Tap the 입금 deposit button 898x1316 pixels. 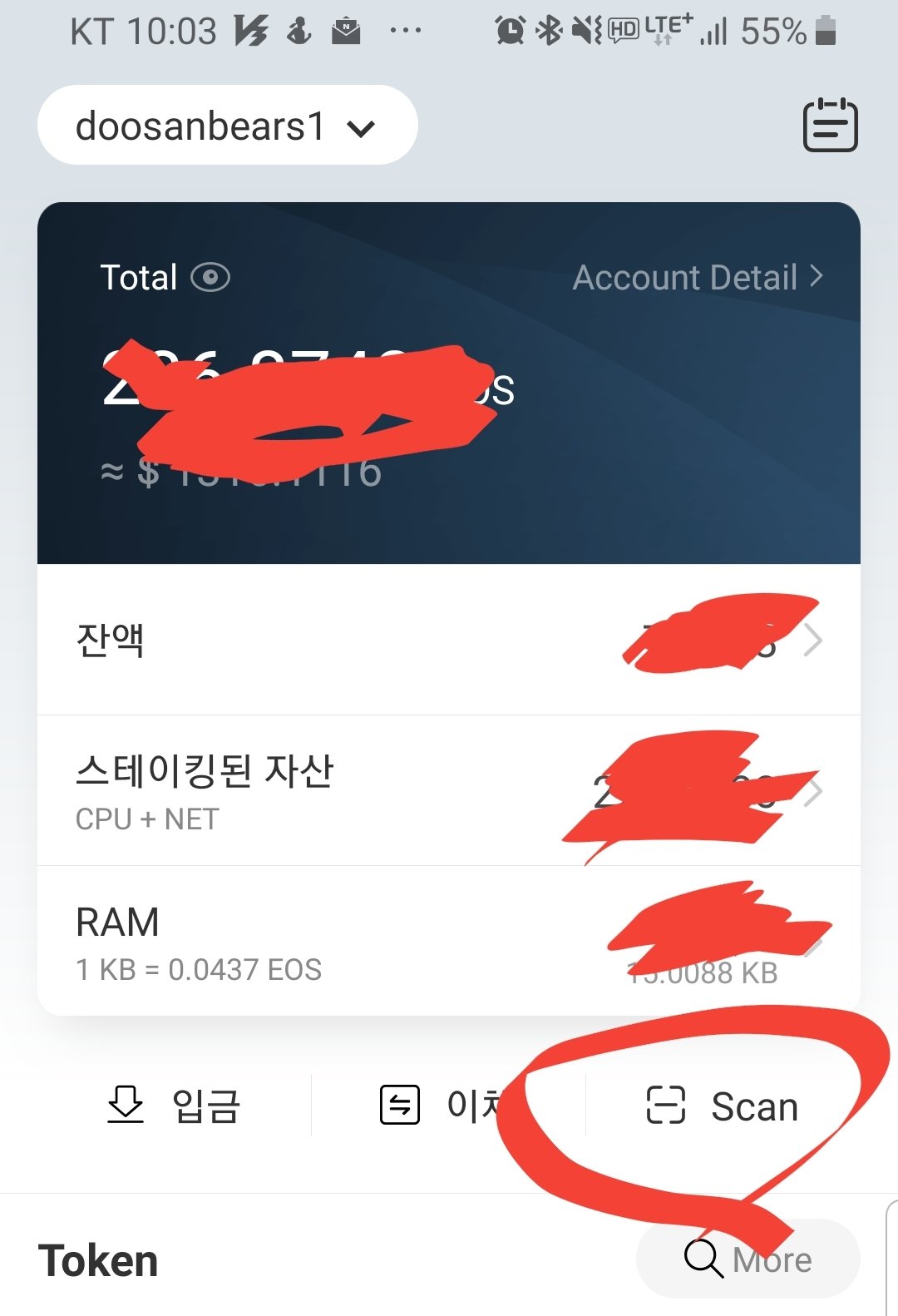point(175,1106)
